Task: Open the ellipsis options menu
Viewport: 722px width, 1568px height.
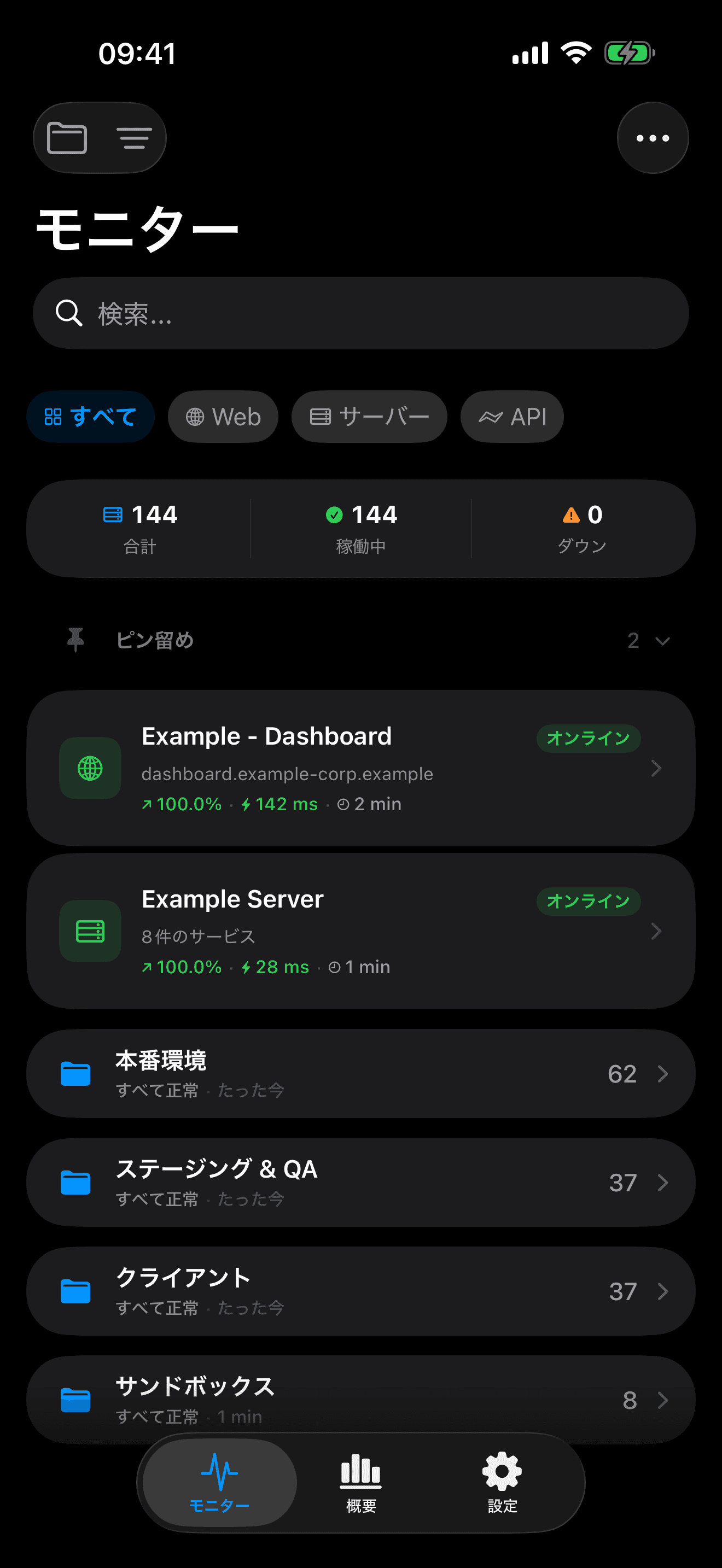Action: click(652, 138)
